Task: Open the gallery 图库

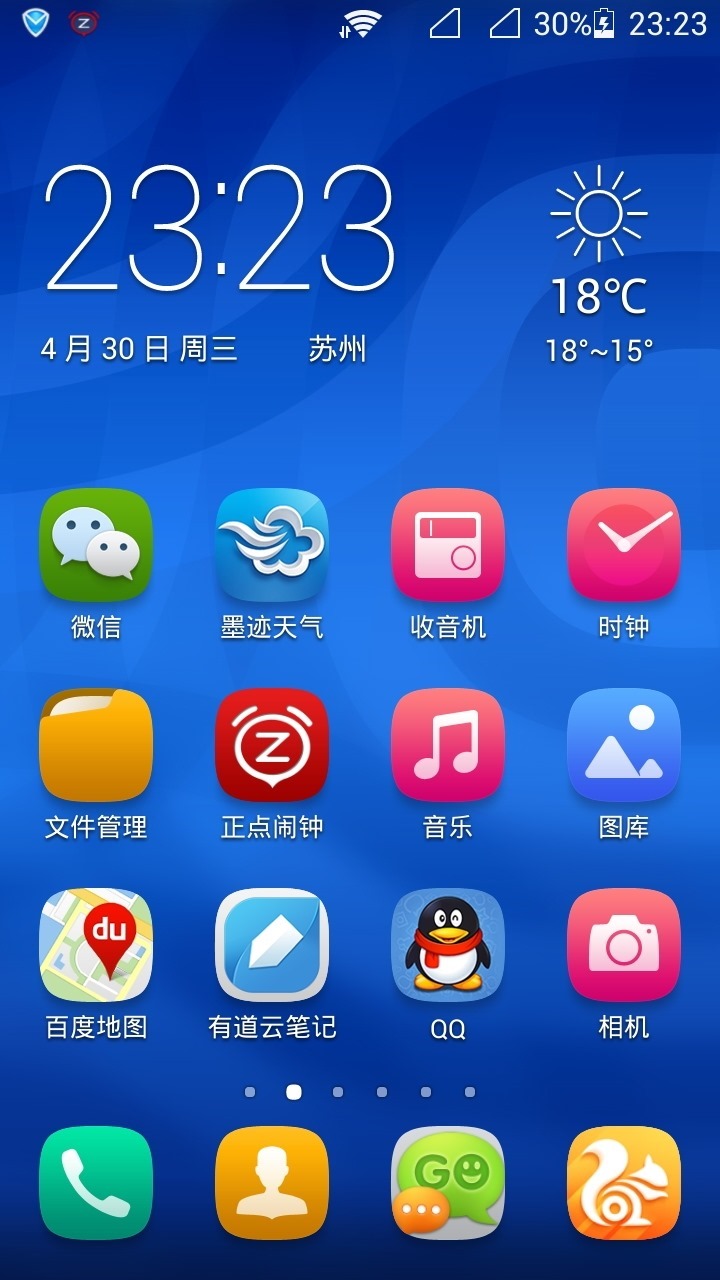Action: [624, 745]
